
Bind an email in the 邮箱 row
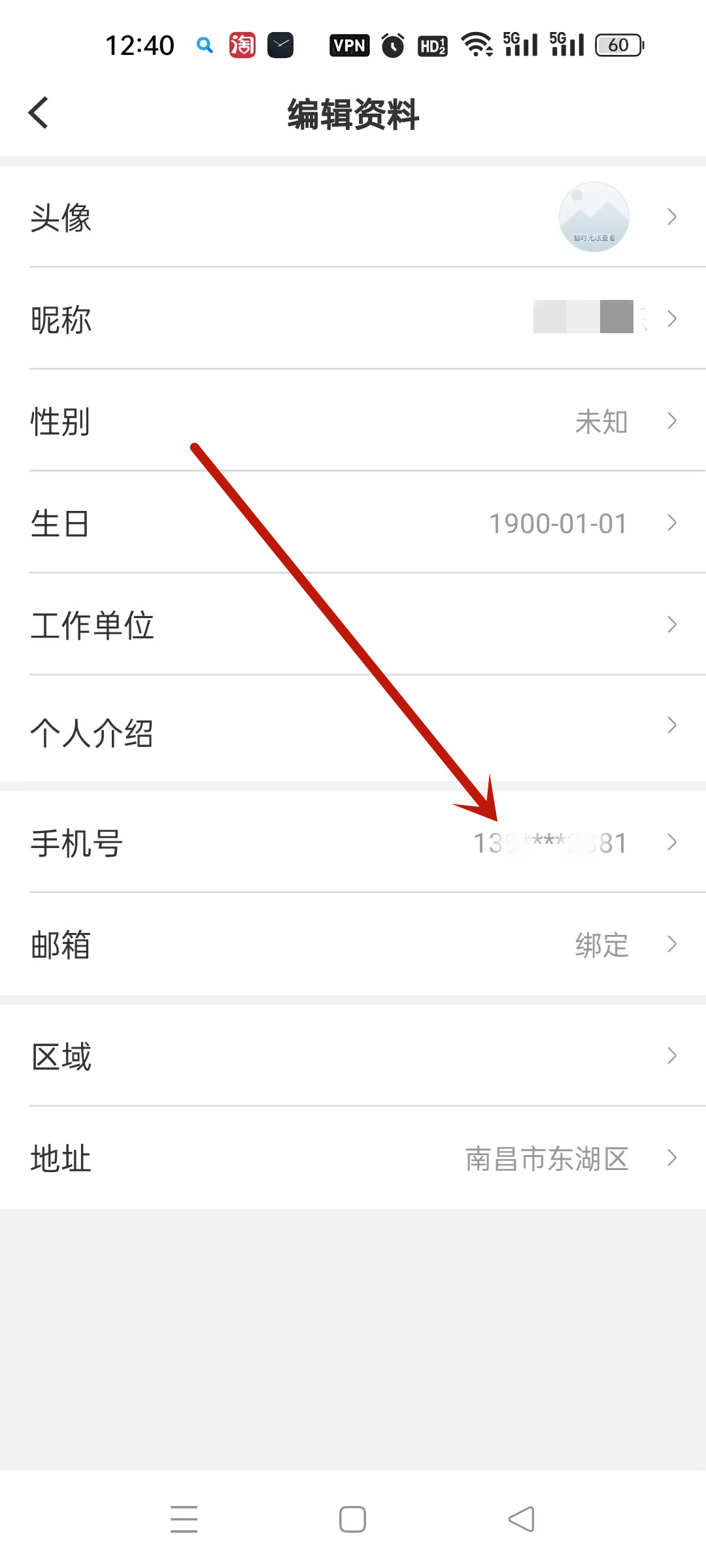[x=353, y=944]
